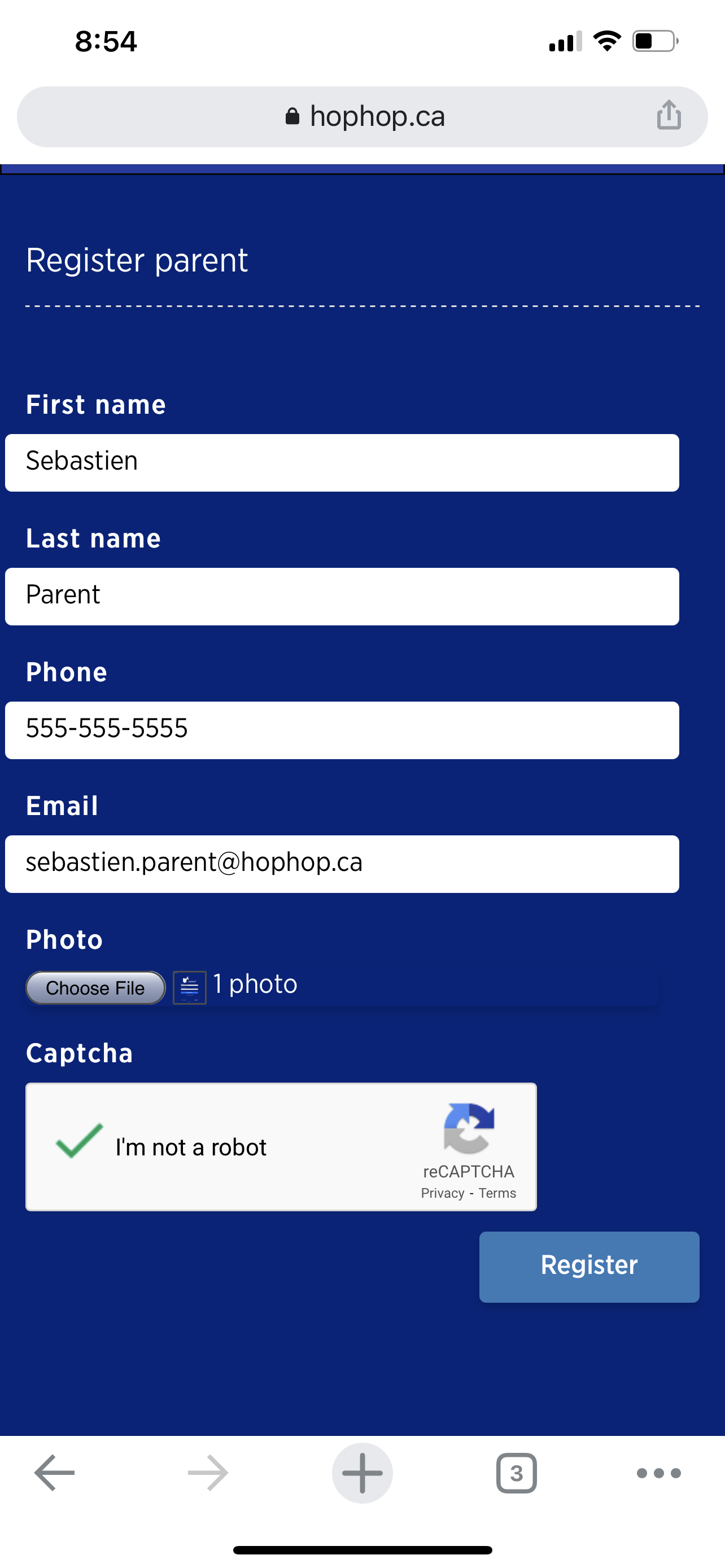Edit the Email address field
The image size is (725, 1568).
[342, 863]
